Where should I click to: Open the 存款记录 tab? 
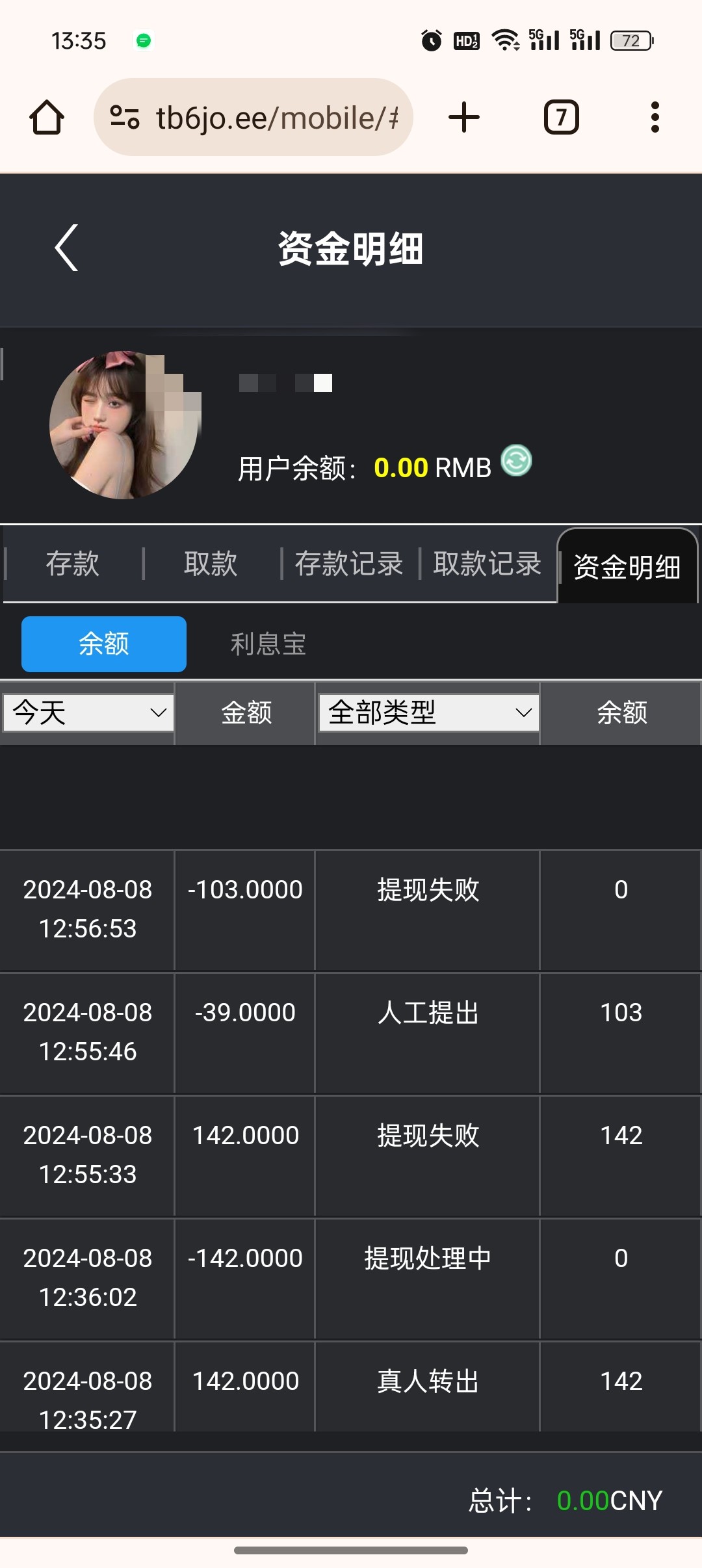click(349, 563)
